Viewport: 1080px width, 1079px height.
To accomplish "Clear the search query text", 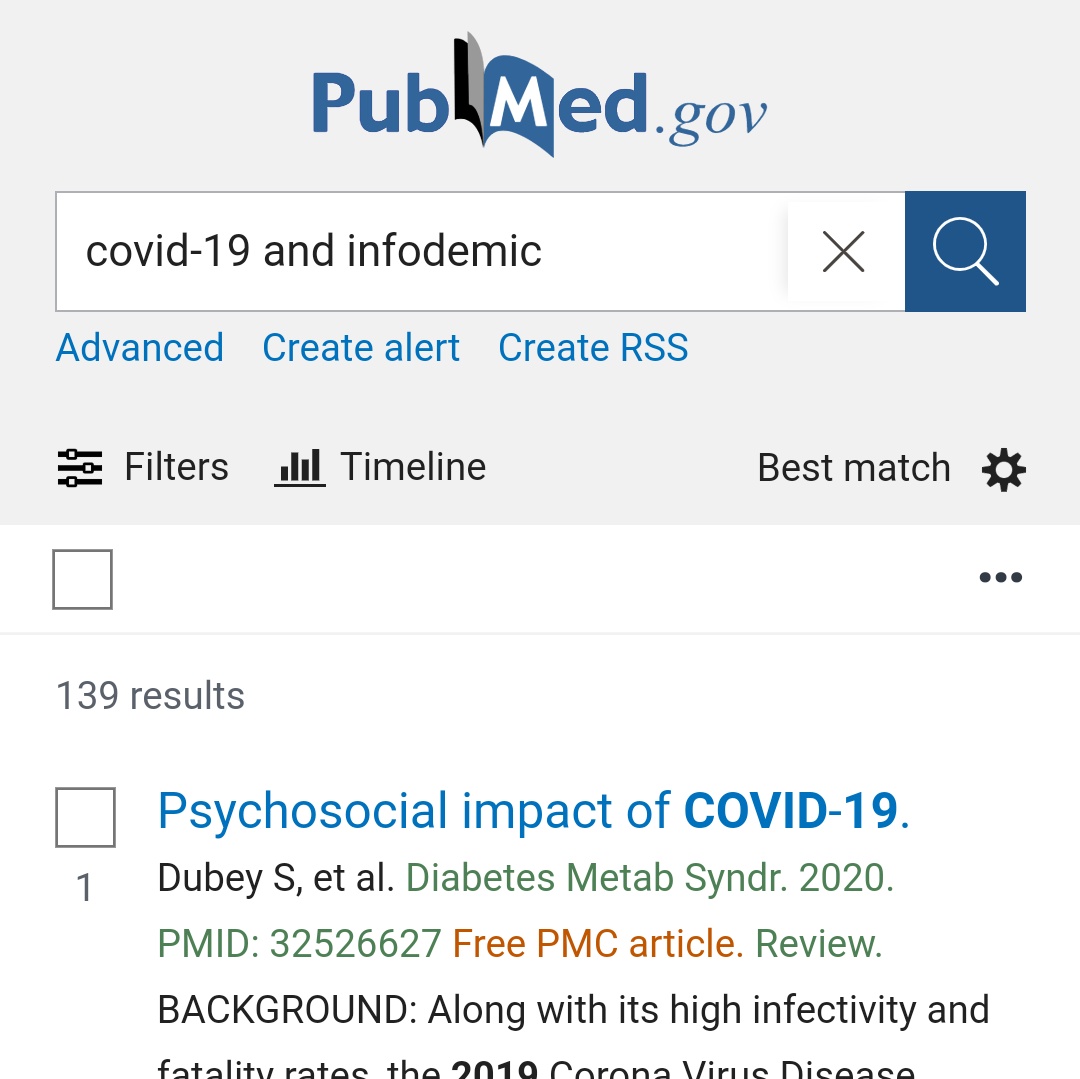I will point(843,251).
